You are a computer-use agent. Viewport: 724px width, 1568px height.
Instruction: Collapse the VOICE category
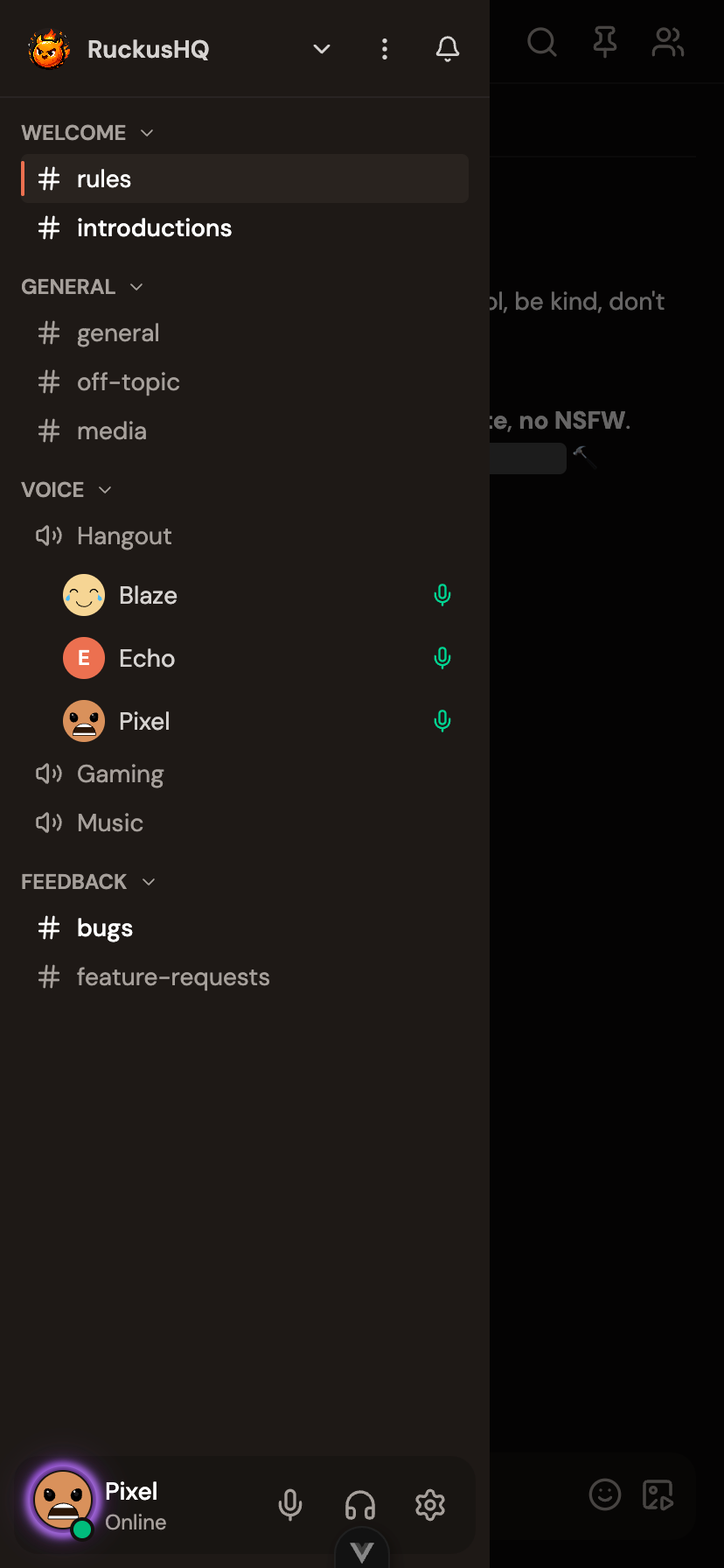66,489
